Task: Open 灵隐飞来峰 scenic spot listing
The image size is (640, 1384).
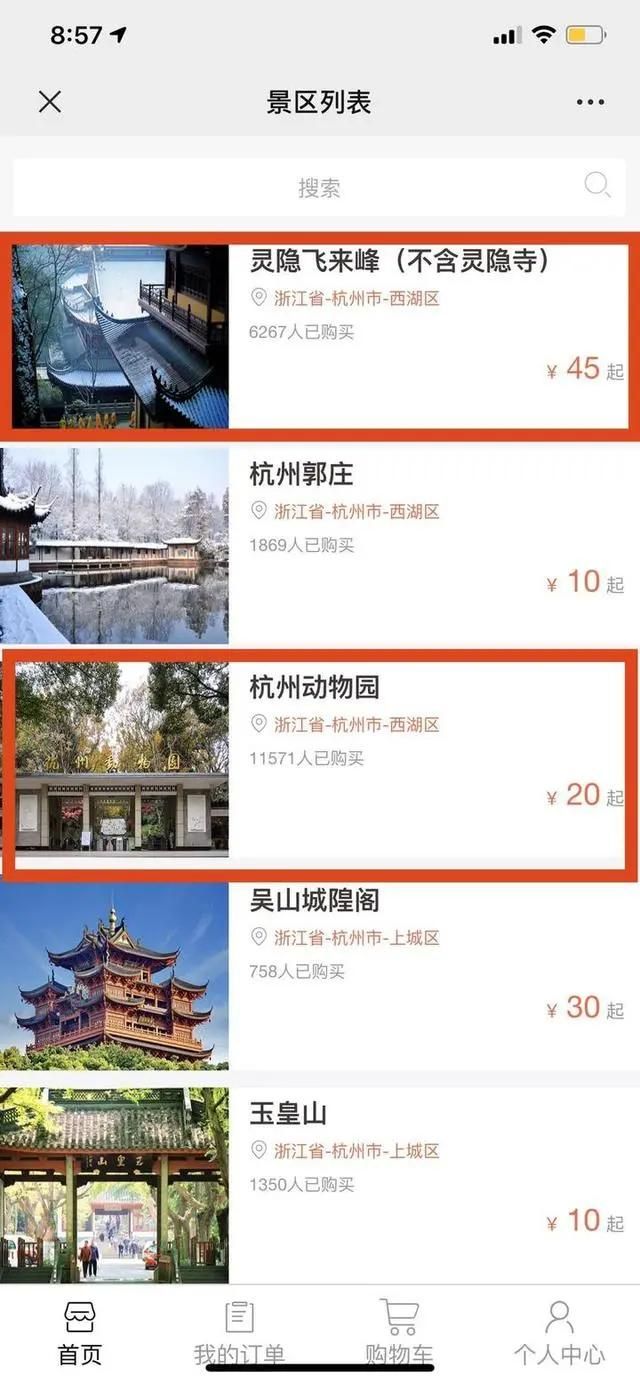Action: click(400, 262)
